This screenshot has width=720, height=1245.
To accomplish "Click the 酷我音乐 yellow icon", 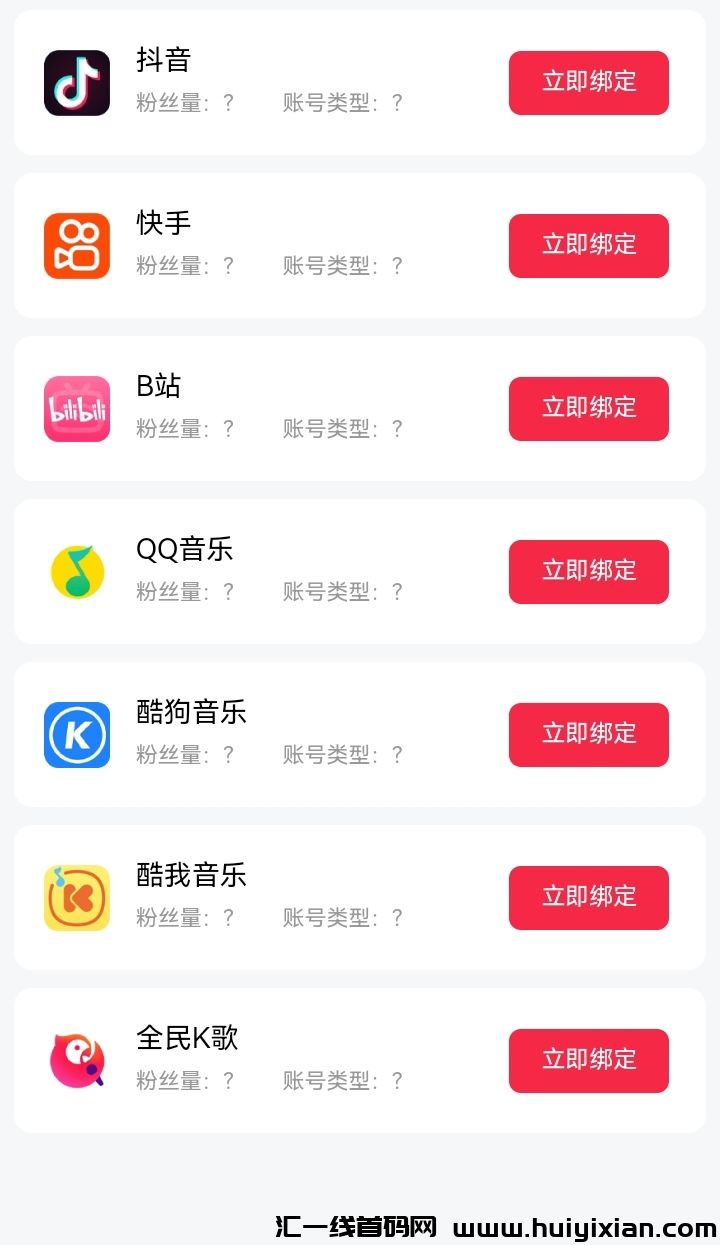I will pyautogui.click(x=77, y=897).
